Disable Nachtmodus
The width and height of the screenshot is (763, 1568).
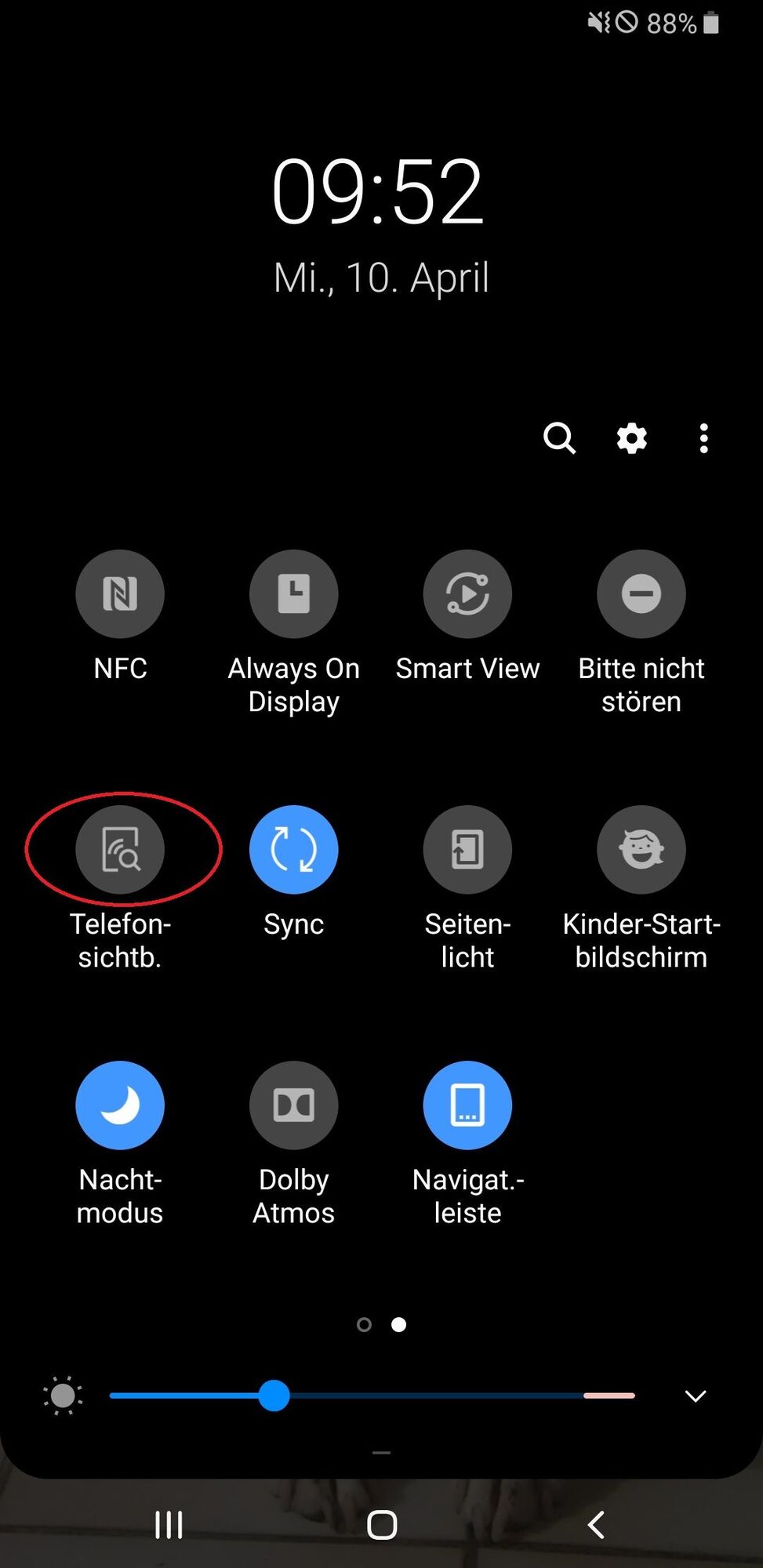pyautogui.click(x=120, y=1105)
